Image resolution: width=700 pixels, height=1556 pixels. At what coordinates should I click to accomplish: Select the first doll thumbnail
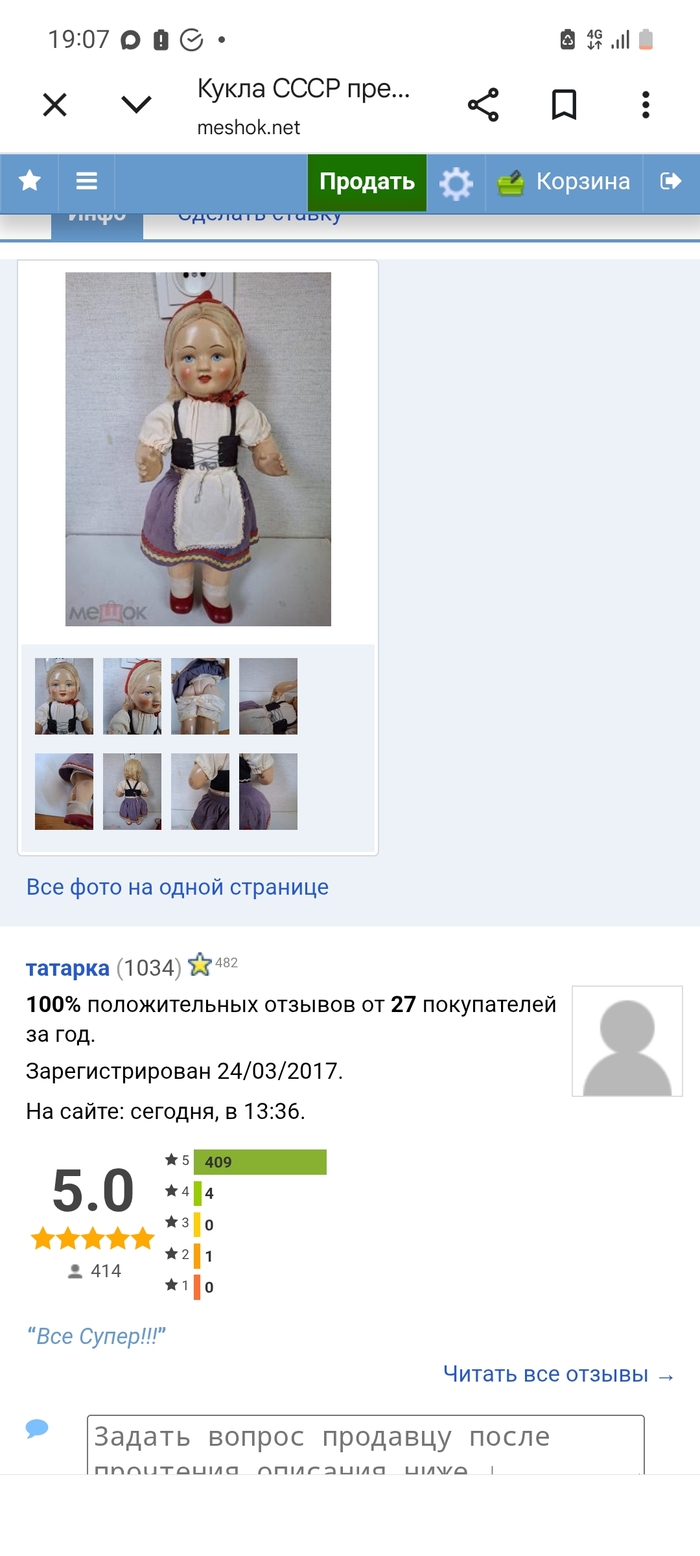(64, 696)
